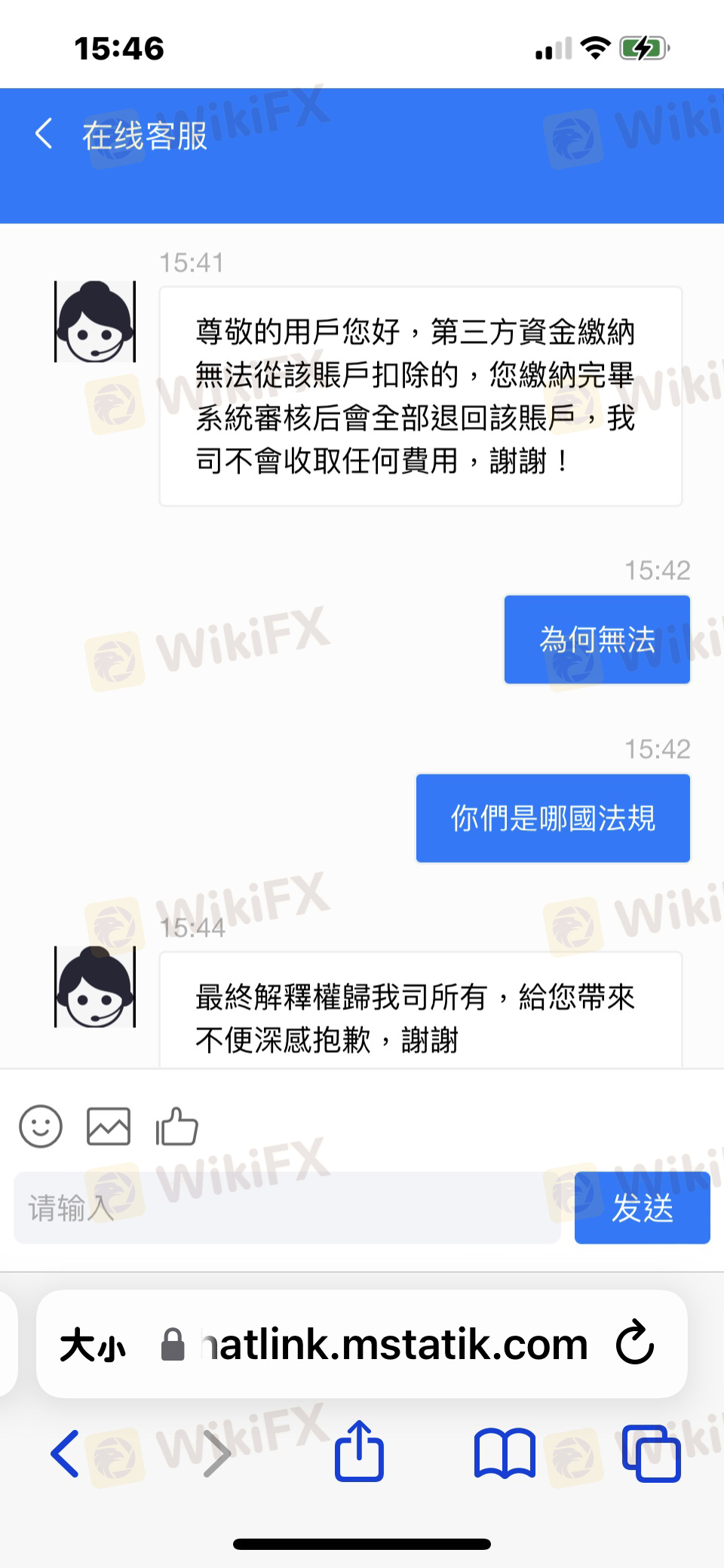Navigate back in the browser
Viewport: 724px width, 1568px height.
click(65, 1453)
